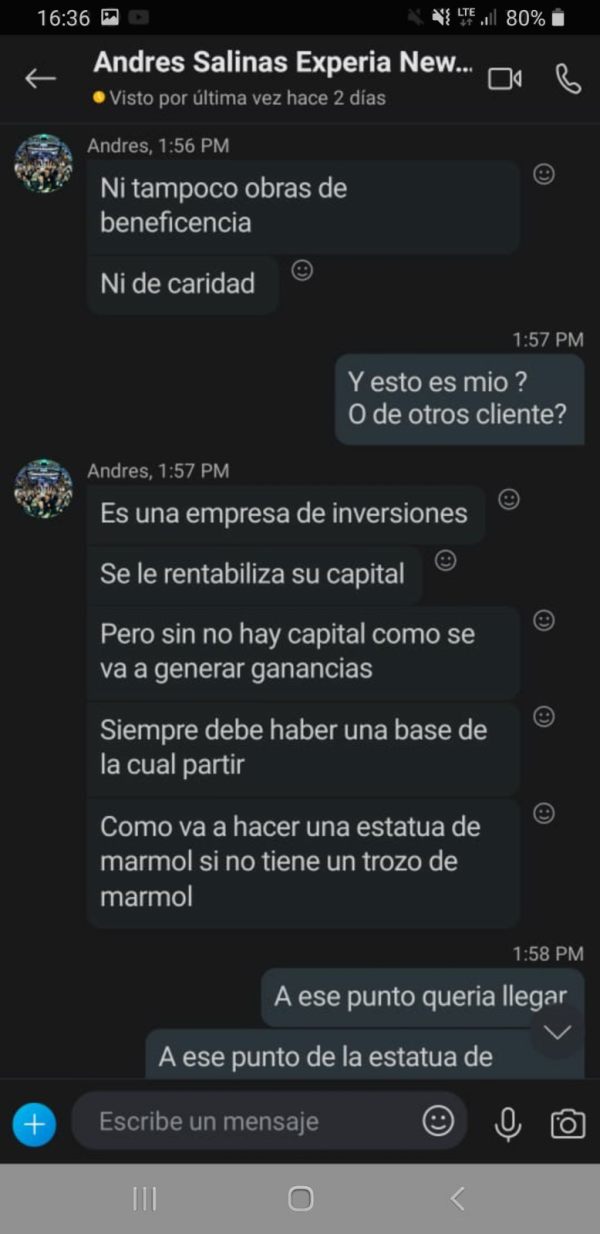Go back using the top-left arrow
This screenshot has height=1234, width=600.
point(40,78)
